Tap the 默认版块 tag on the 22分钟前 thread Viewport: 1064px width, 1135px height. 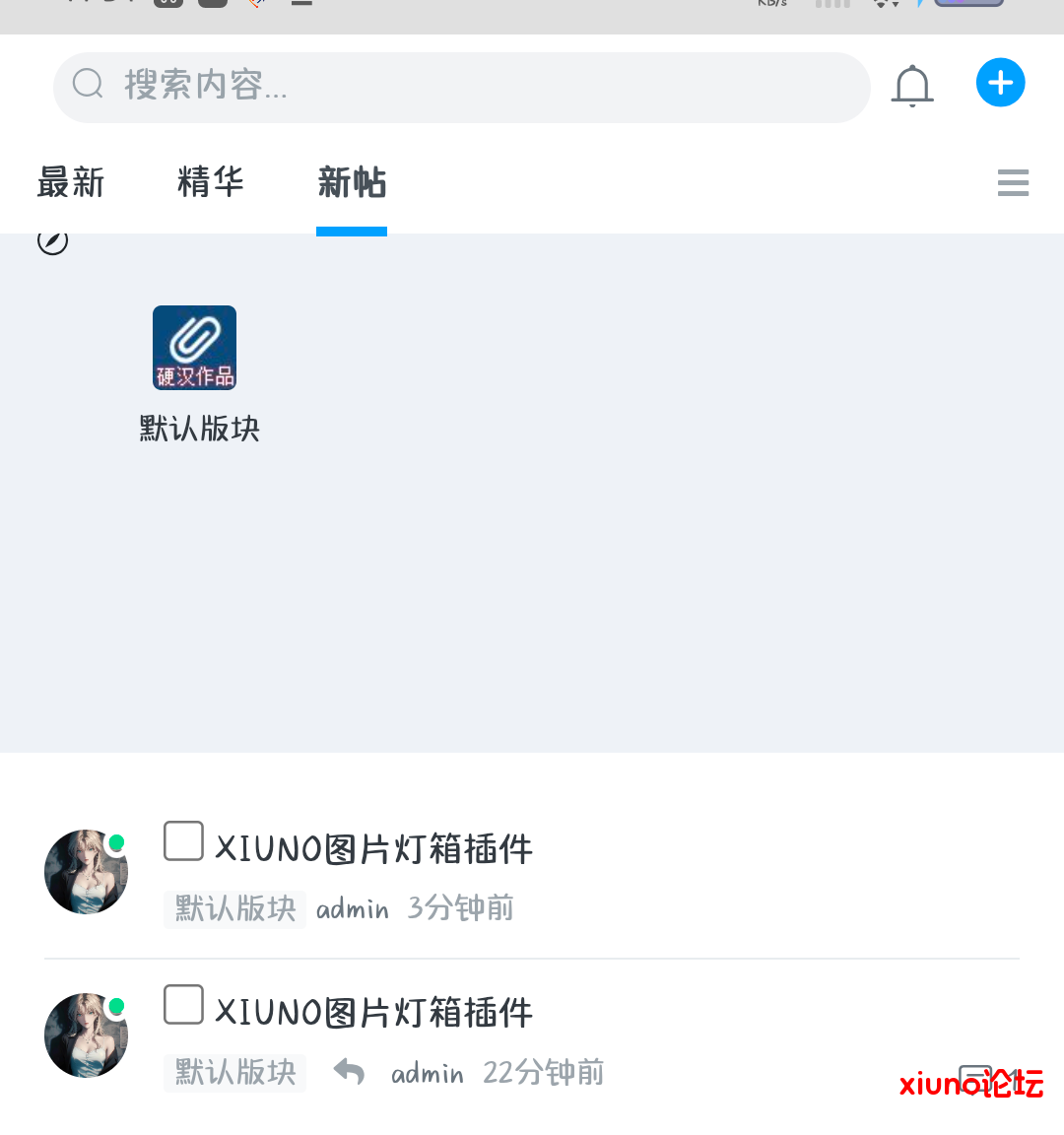[x=235, y=1073]
